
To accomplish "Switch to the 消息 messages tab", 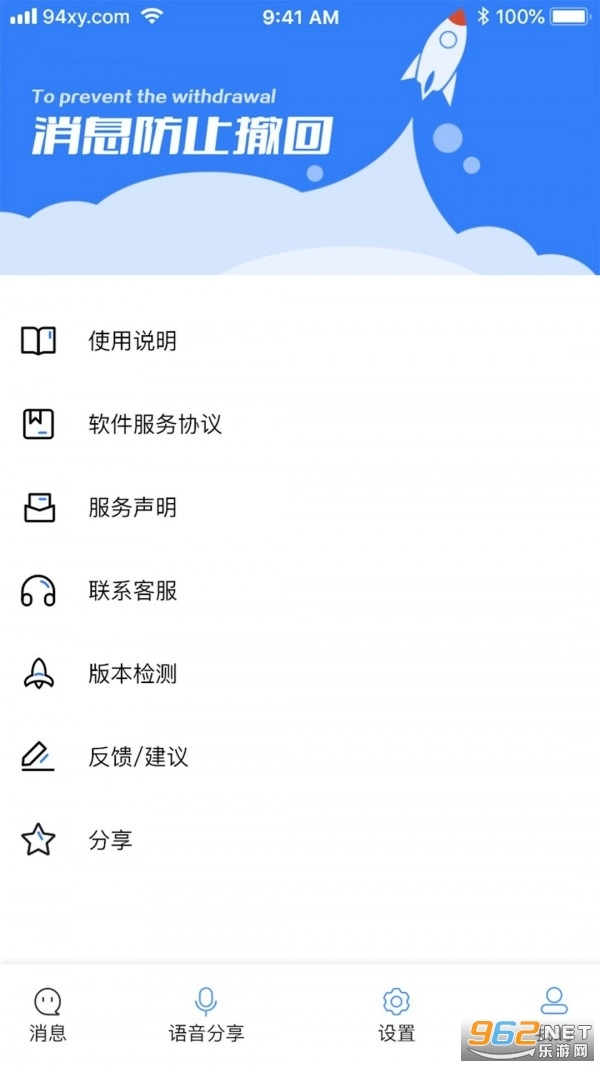I will tap(47, 1014).
